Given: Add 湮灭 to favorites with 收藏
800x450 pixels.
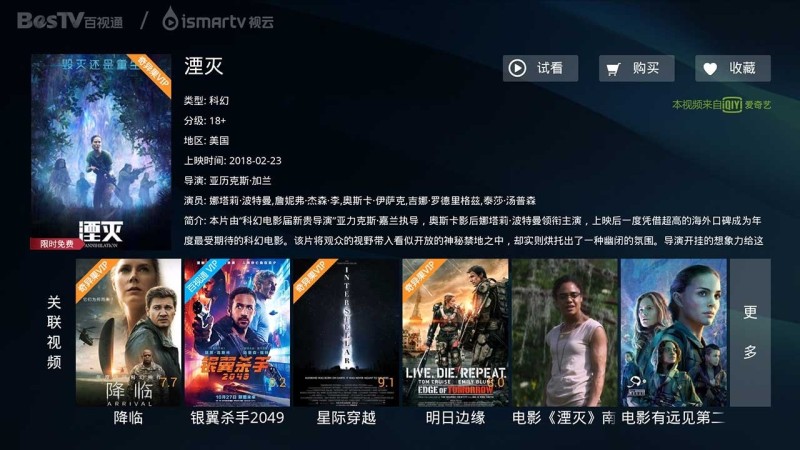Looking at the screenshot, I should (x=733, y=68).
